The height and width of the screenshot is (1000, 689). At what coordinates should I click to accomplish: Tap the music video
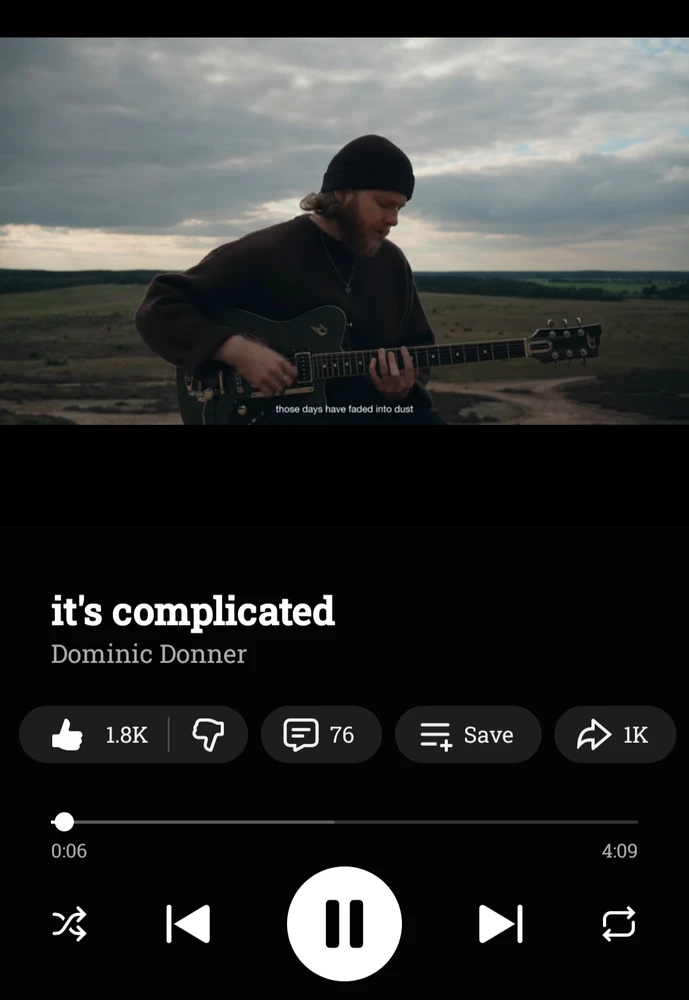click(x=344, y=231)
